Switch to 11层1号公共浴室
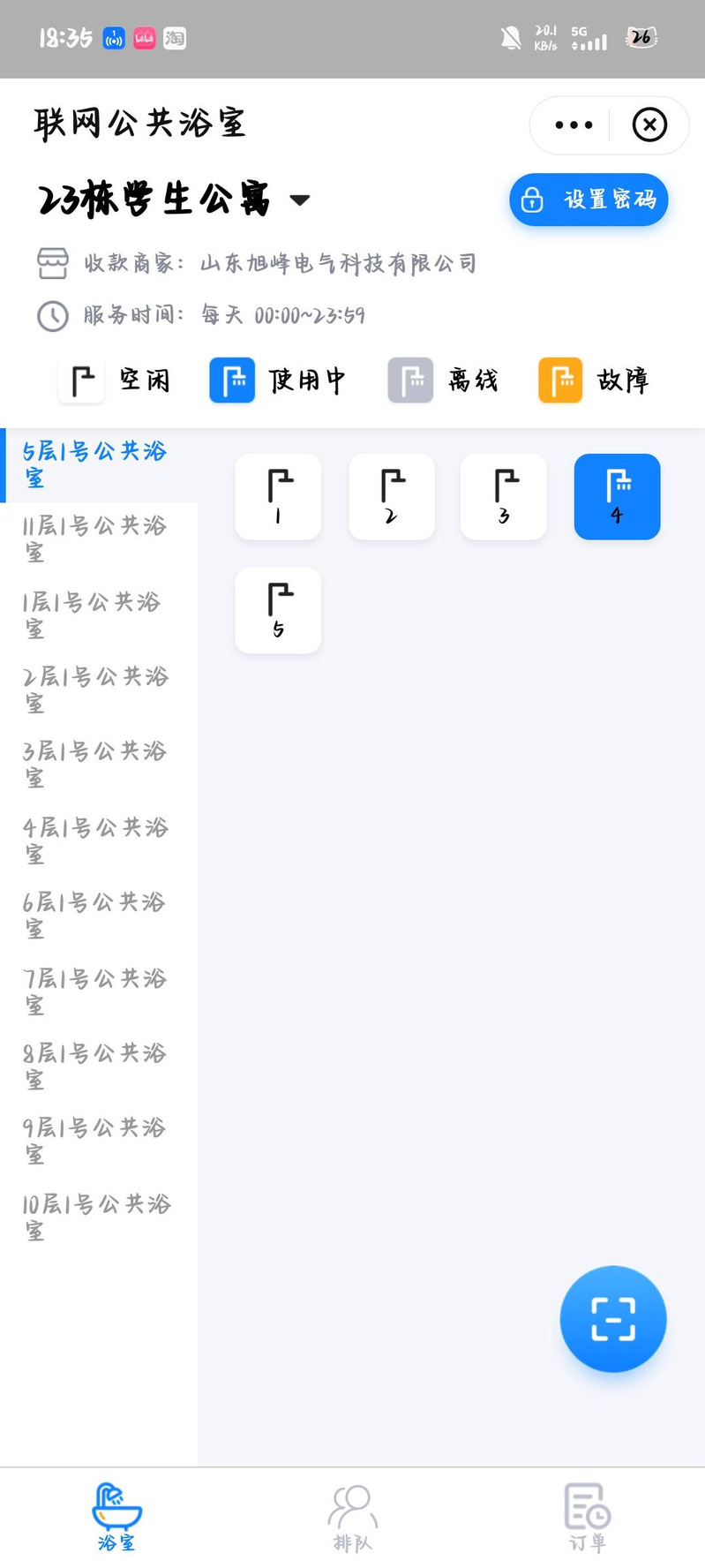 pyautogui.click(x=95, y=539)
